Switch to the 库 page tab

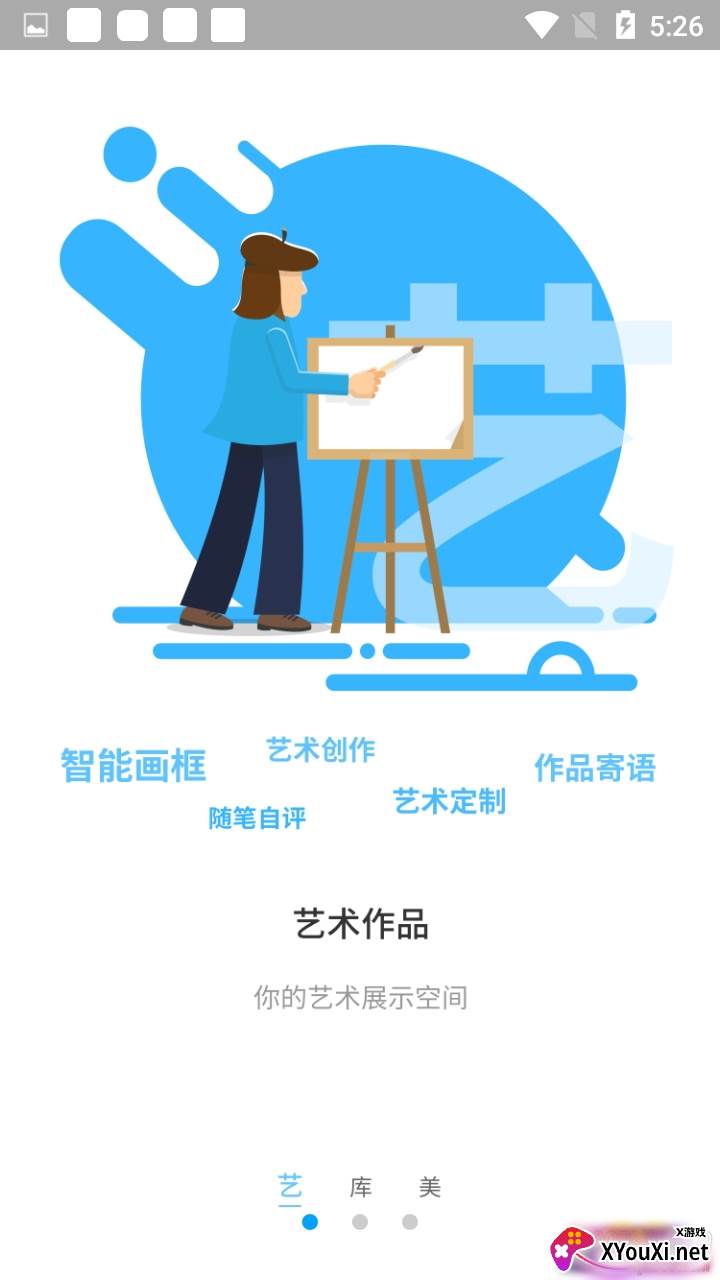[x=360, y=1188]
